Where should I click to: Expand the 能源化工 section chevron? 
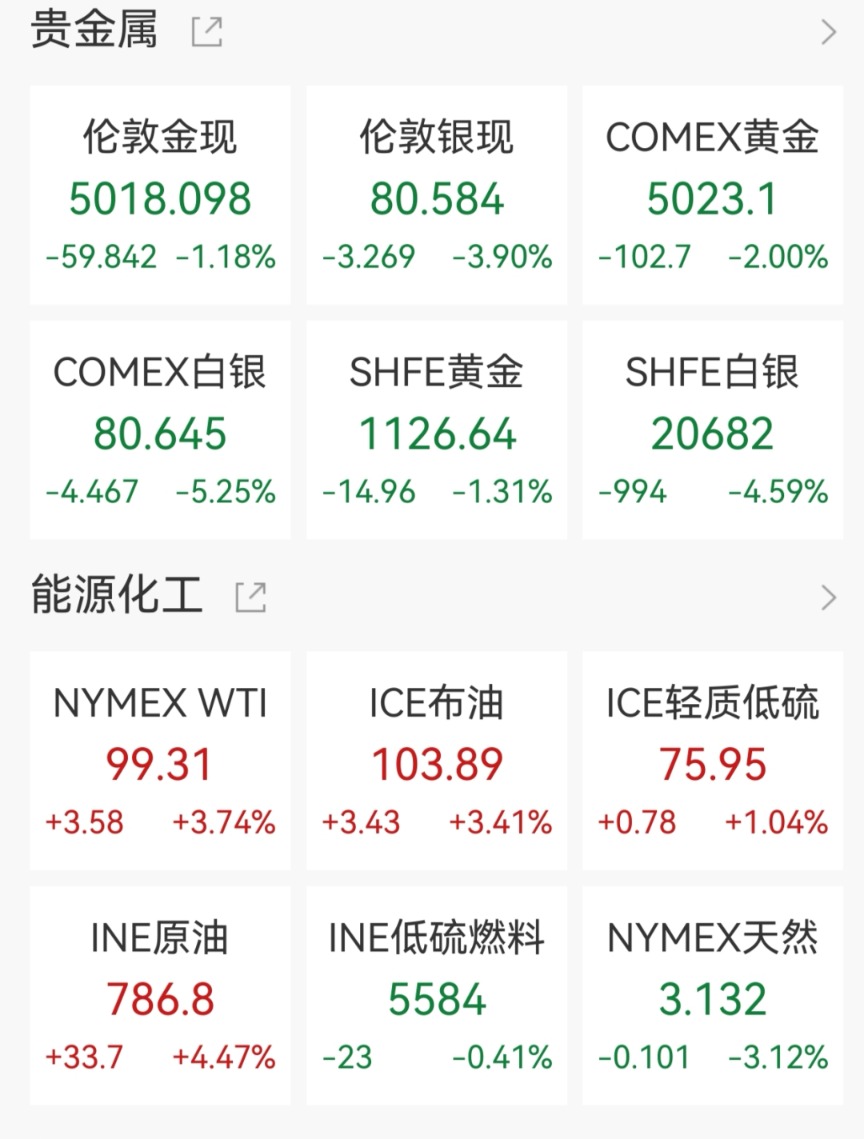pyautogui.click(x=828, y=598)
